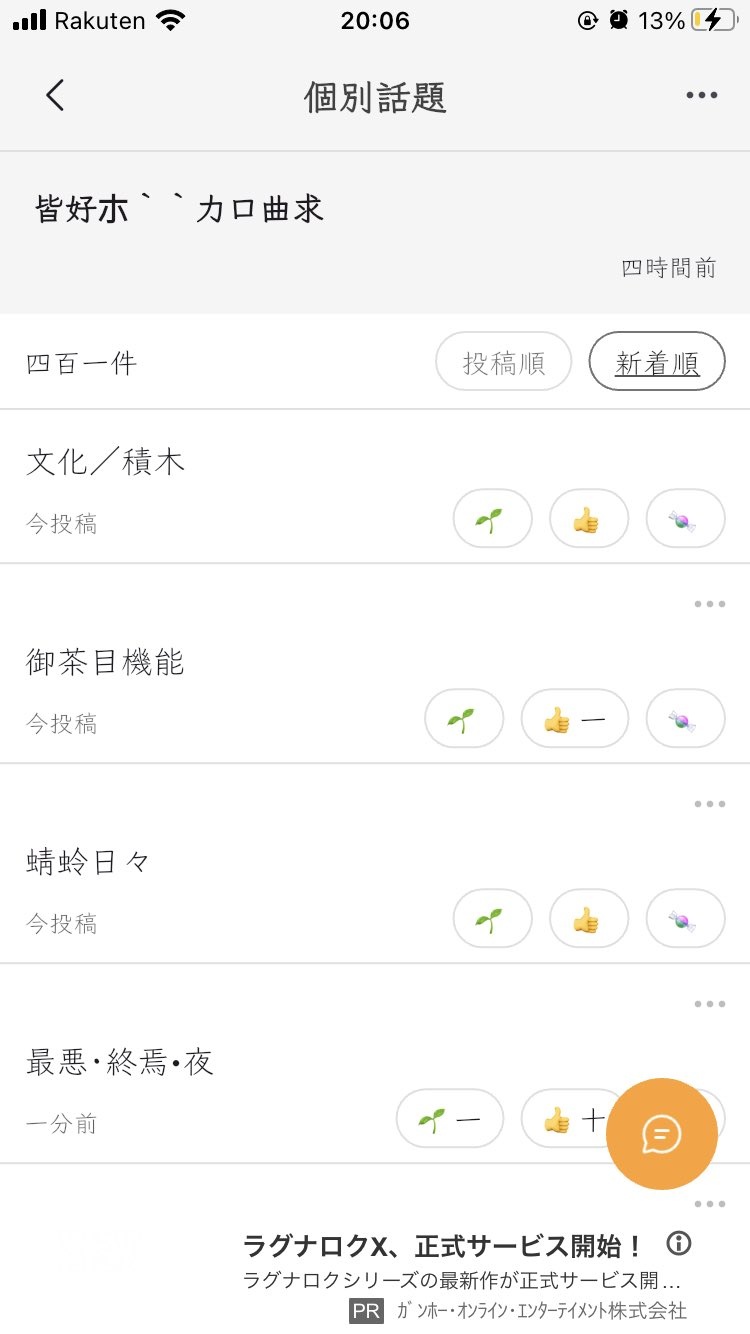Image resolution: width=750 pixels, height=1334 pixels.
Task: Open the overflow menu in the header
Action: [702, 96]
